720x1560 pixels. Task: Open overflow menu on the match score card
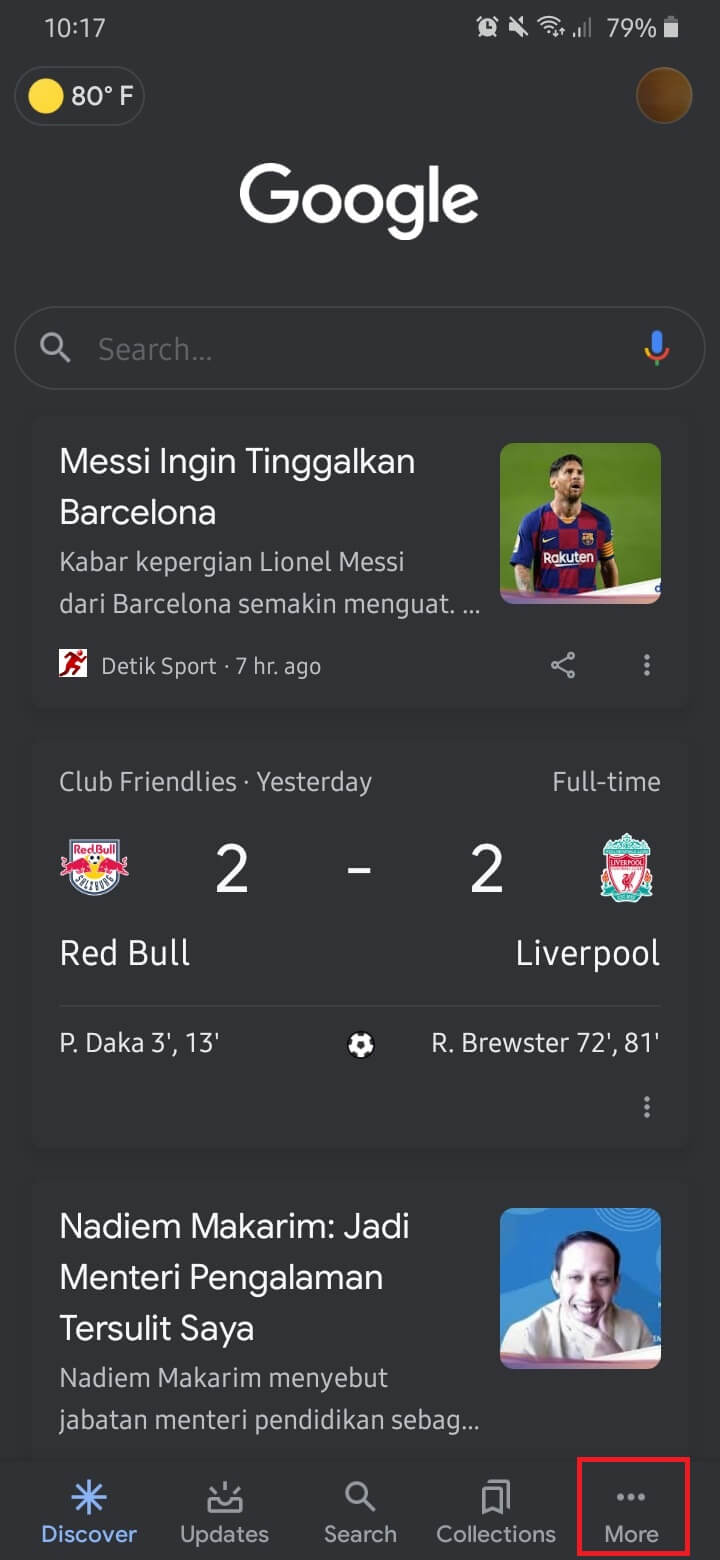(x=647, y=1107)
